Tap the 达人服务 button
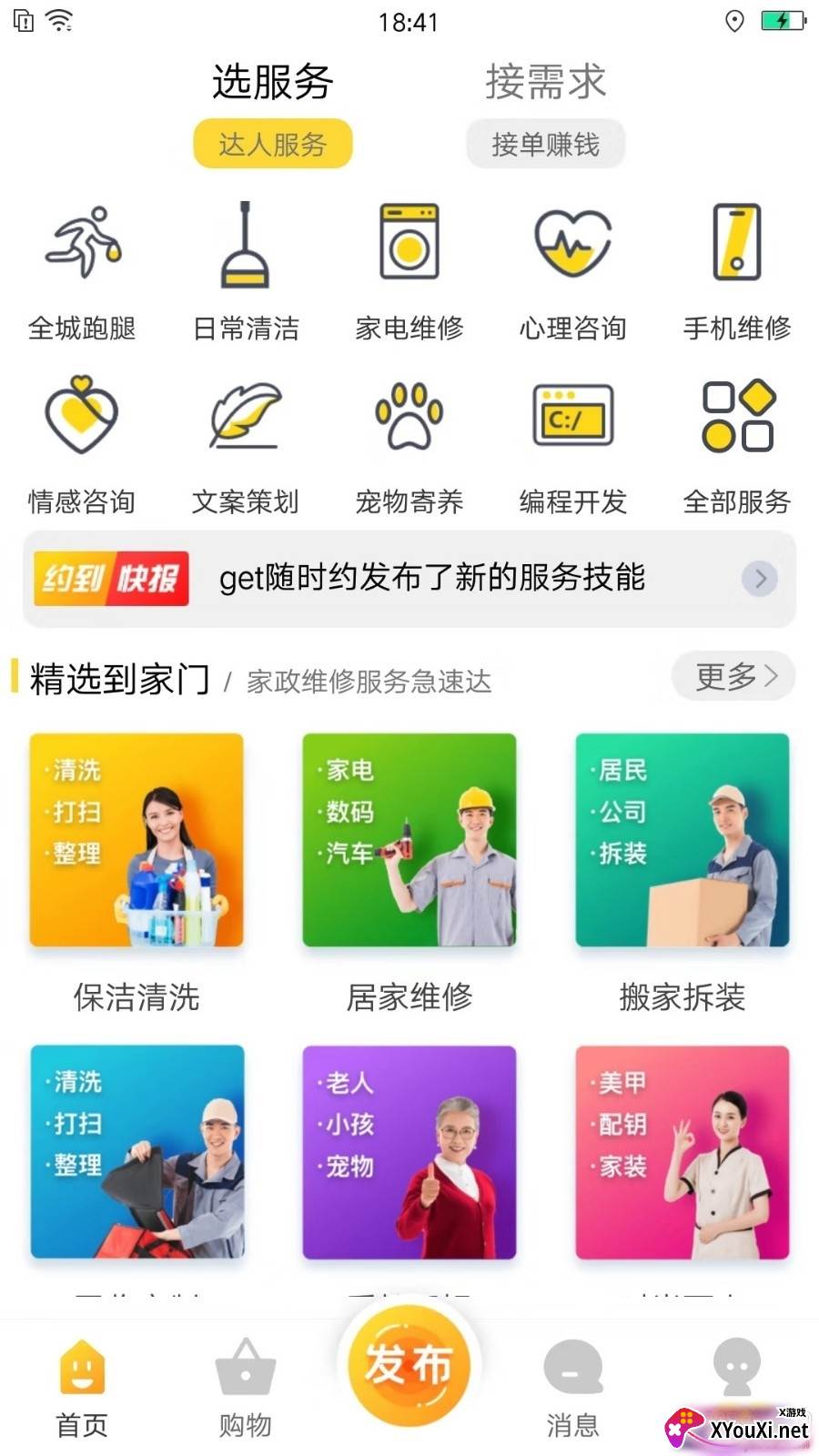The height and width of the screenshot is (1456, 819). click(x=272, y=143)
